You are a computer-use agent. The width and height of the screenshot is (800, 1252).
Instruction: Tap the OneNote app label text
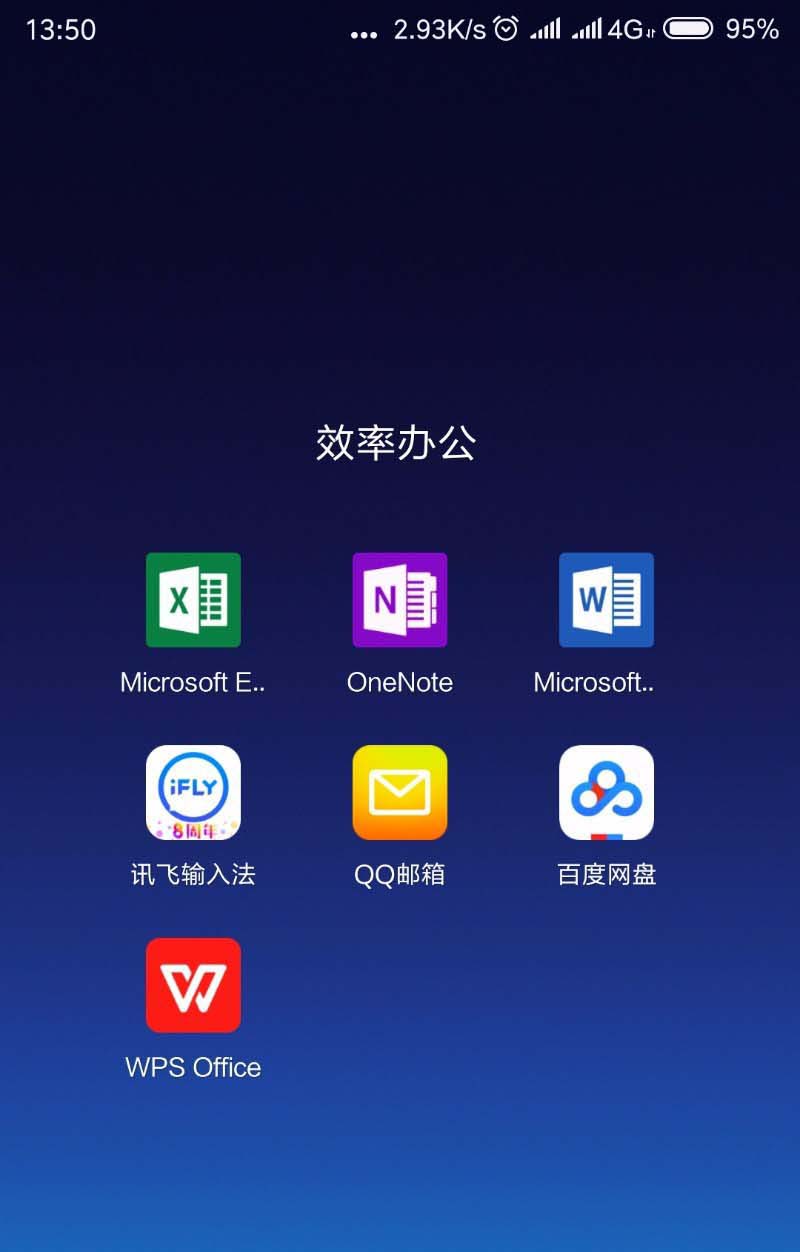[x=400, y=682]
